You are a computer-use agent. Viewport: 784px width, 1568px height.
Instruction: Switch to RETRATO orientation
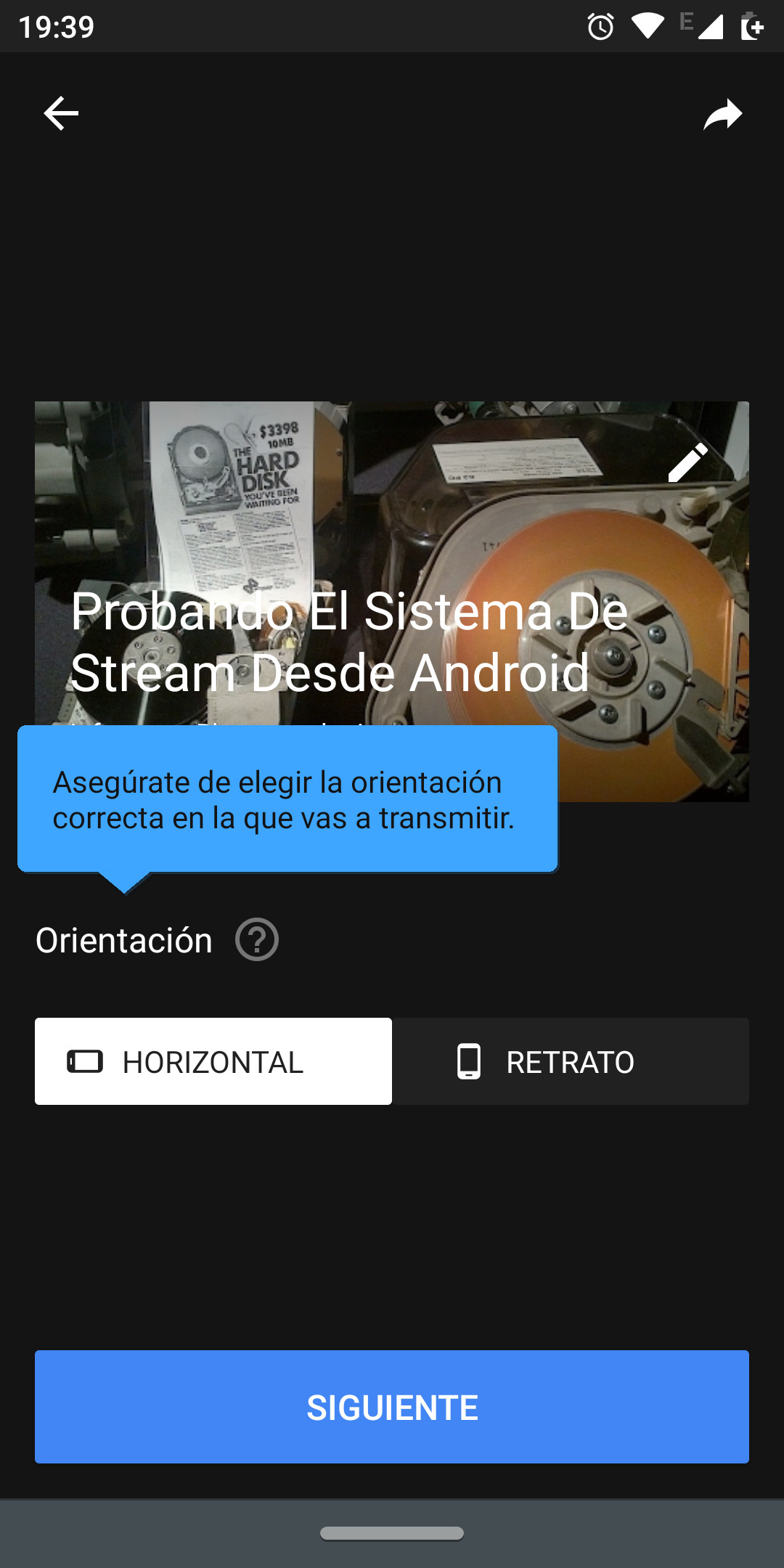[571, 1061]
